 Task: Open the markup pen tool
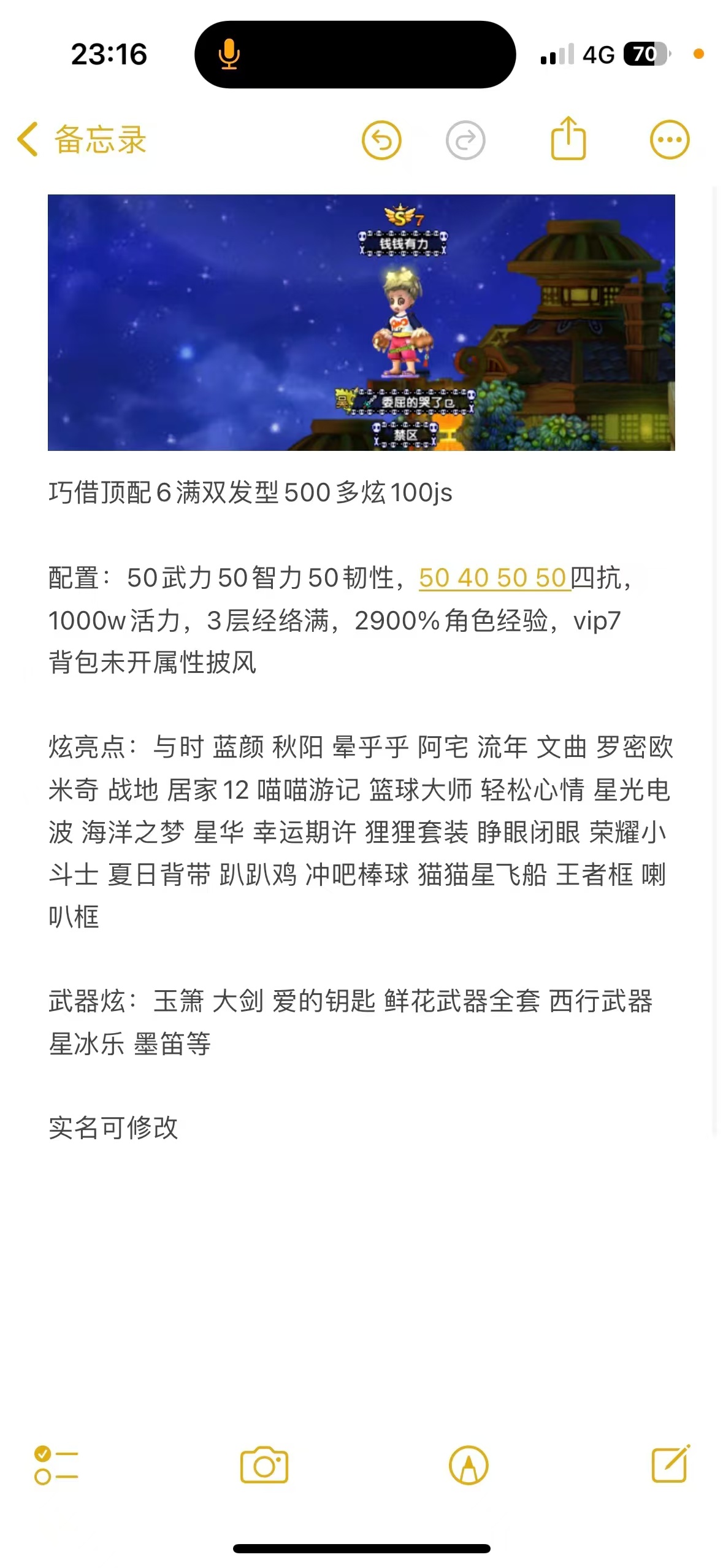click(469, 1466)
